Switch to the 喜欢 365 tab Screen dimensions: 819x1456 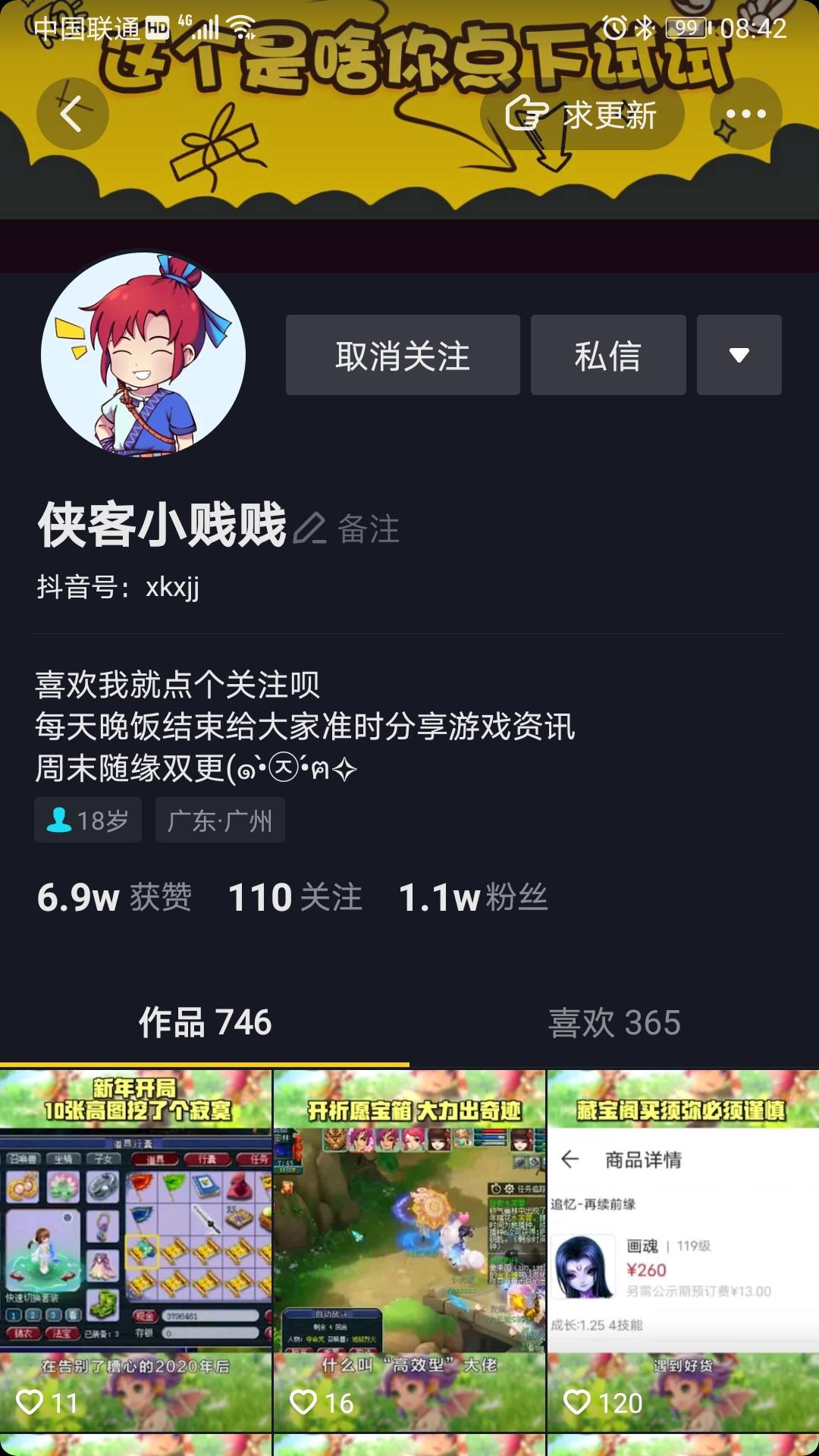click(x=614, y=1022)
